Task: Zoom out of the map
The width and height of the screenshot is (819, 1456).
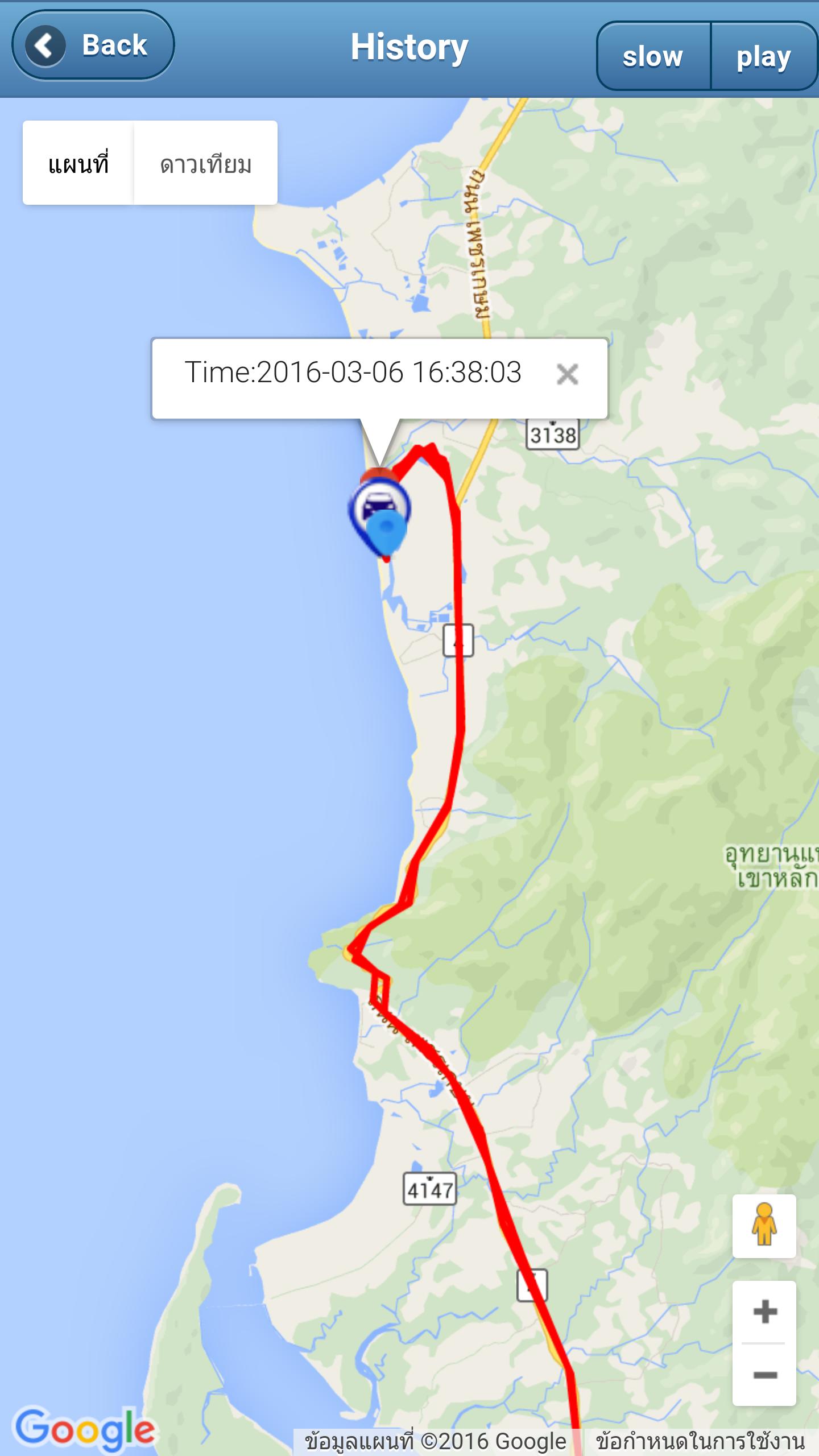Action: [764, 1375]
